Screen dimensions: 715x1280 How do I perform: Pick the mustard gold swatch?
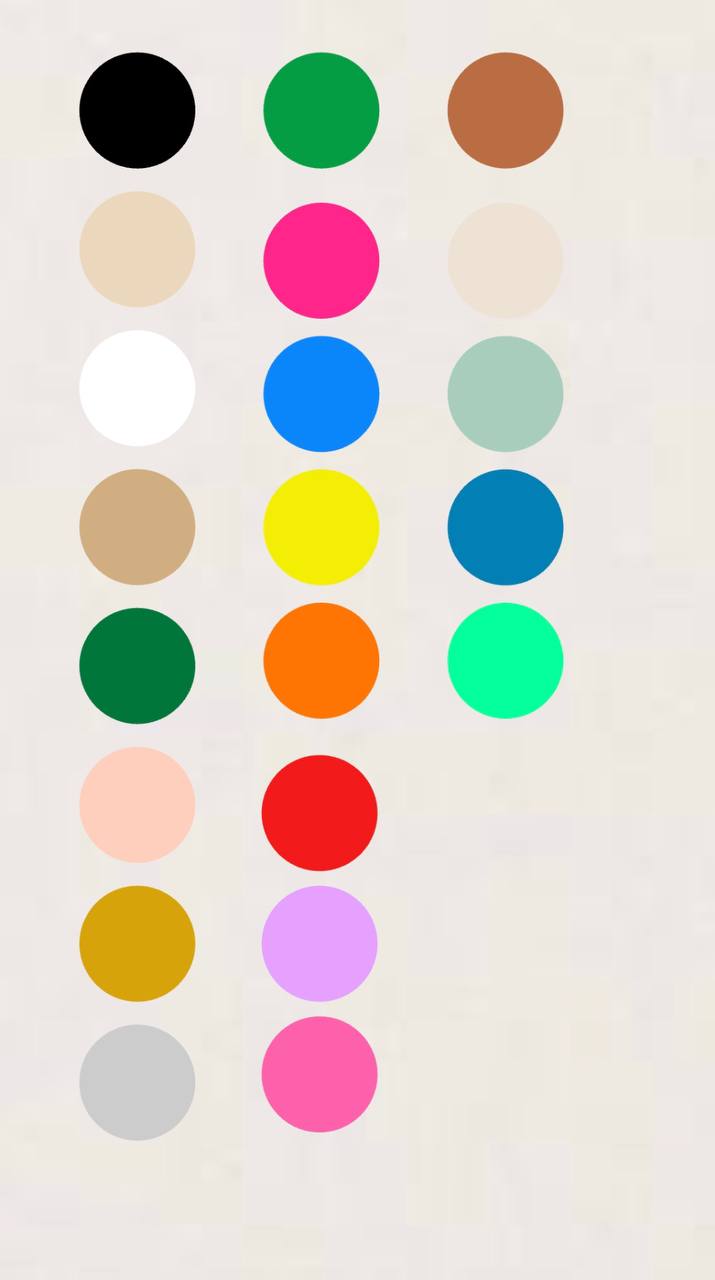pos(137,943)
